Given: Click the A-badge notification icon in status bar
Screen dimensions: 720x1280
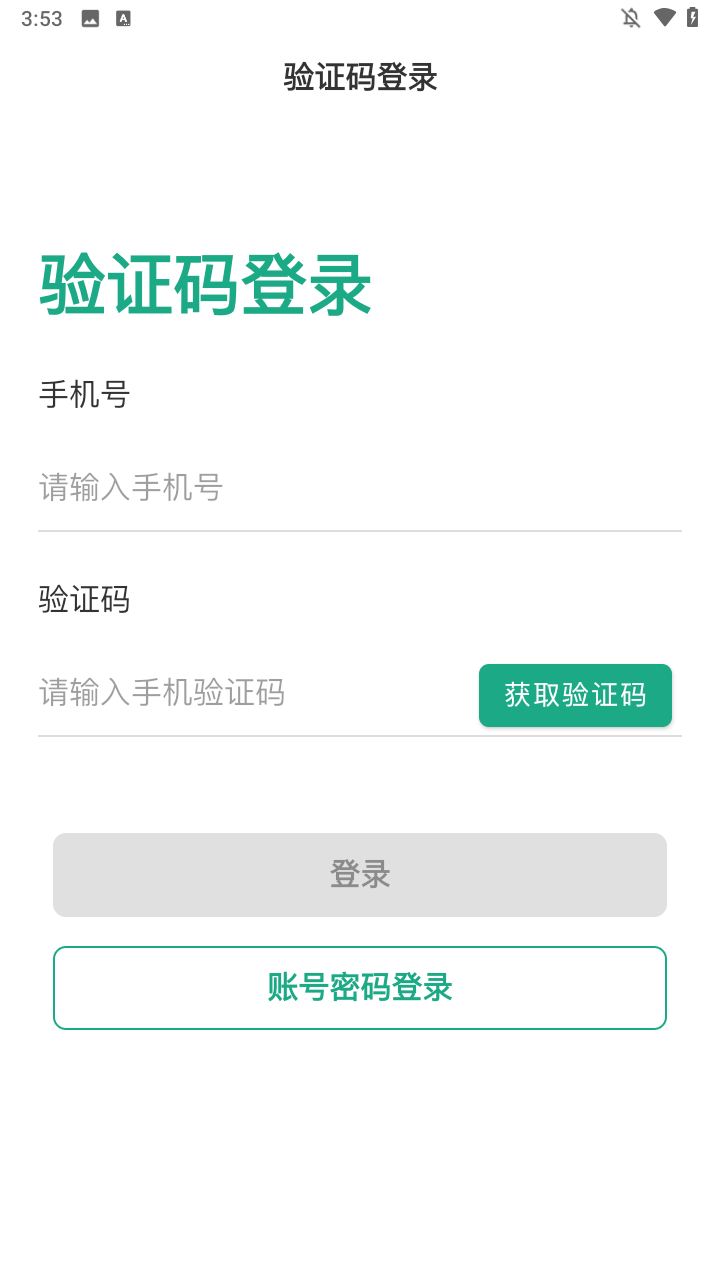Looking at the screenshot, I should (122, 17).
